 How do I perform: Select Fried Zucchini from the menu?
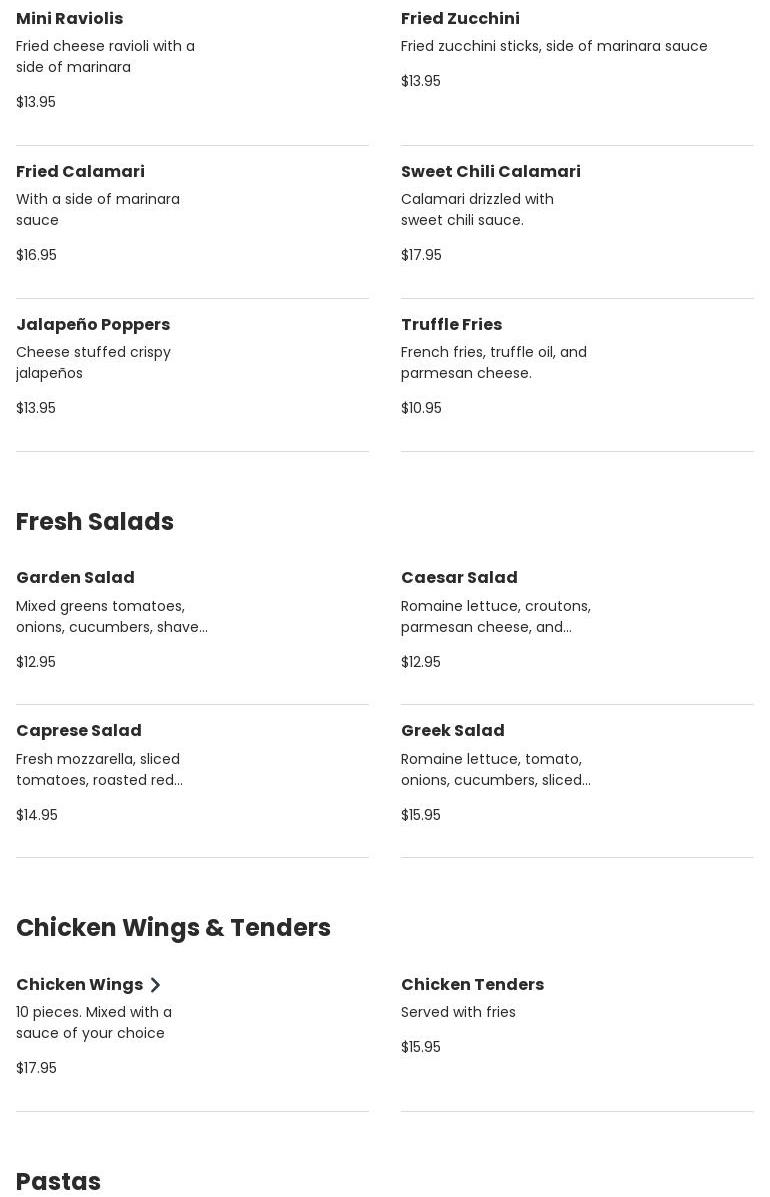click(460, 18)
